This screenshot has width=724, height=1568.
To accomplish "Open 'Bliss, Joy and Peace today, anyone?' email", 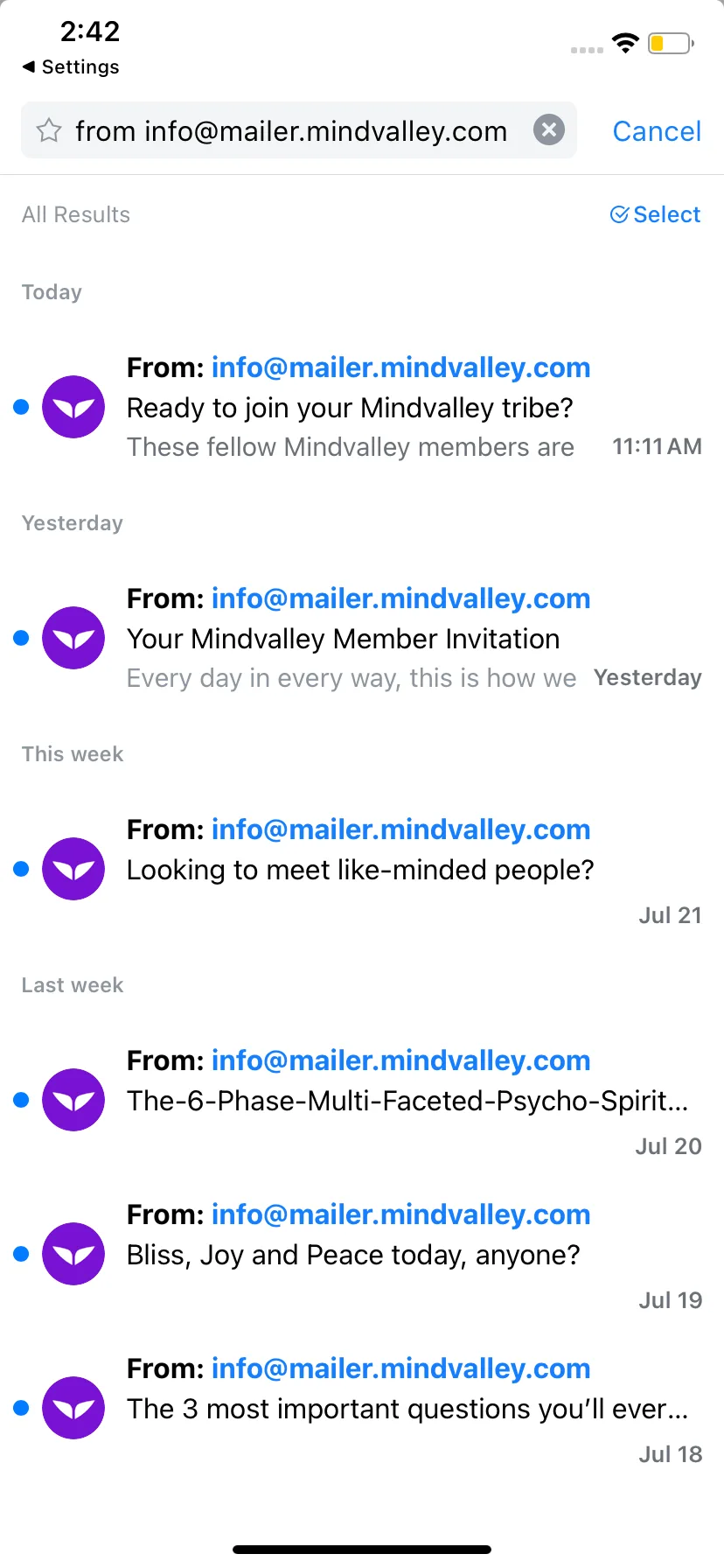I will [x=362, y=1254].
